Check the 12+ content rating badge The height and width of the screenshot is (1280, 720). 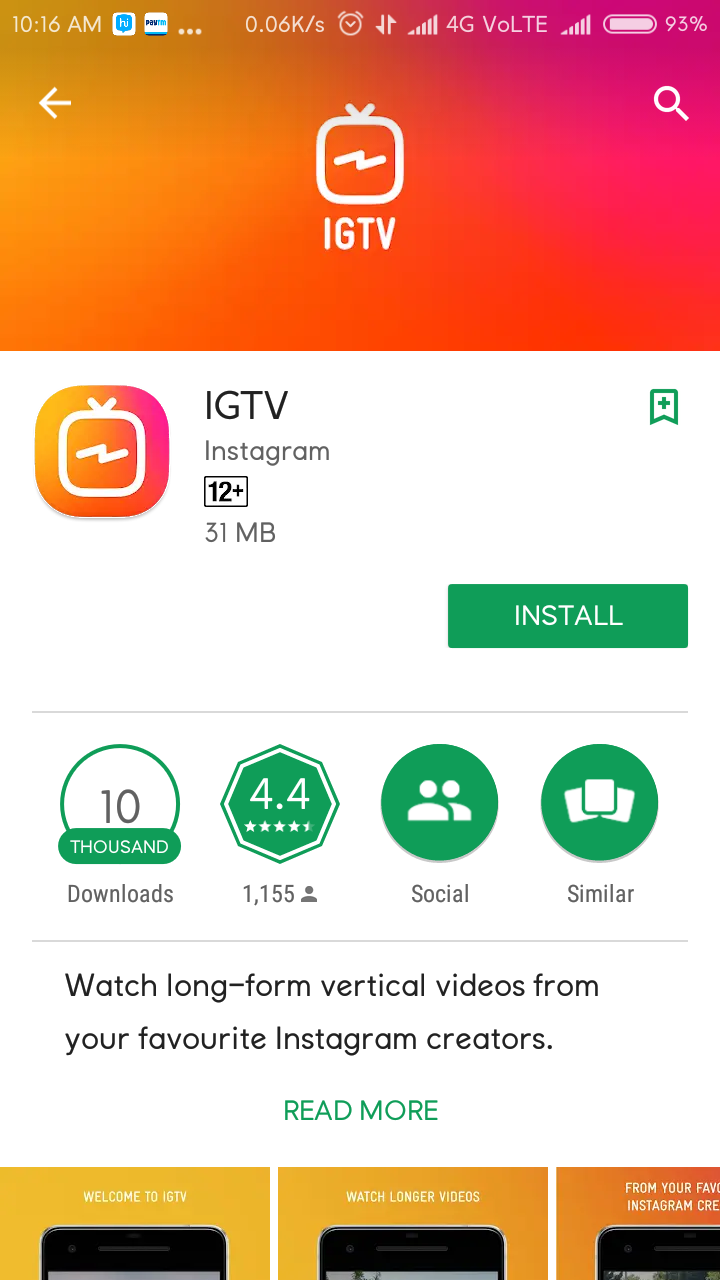[x=226, y=491]
